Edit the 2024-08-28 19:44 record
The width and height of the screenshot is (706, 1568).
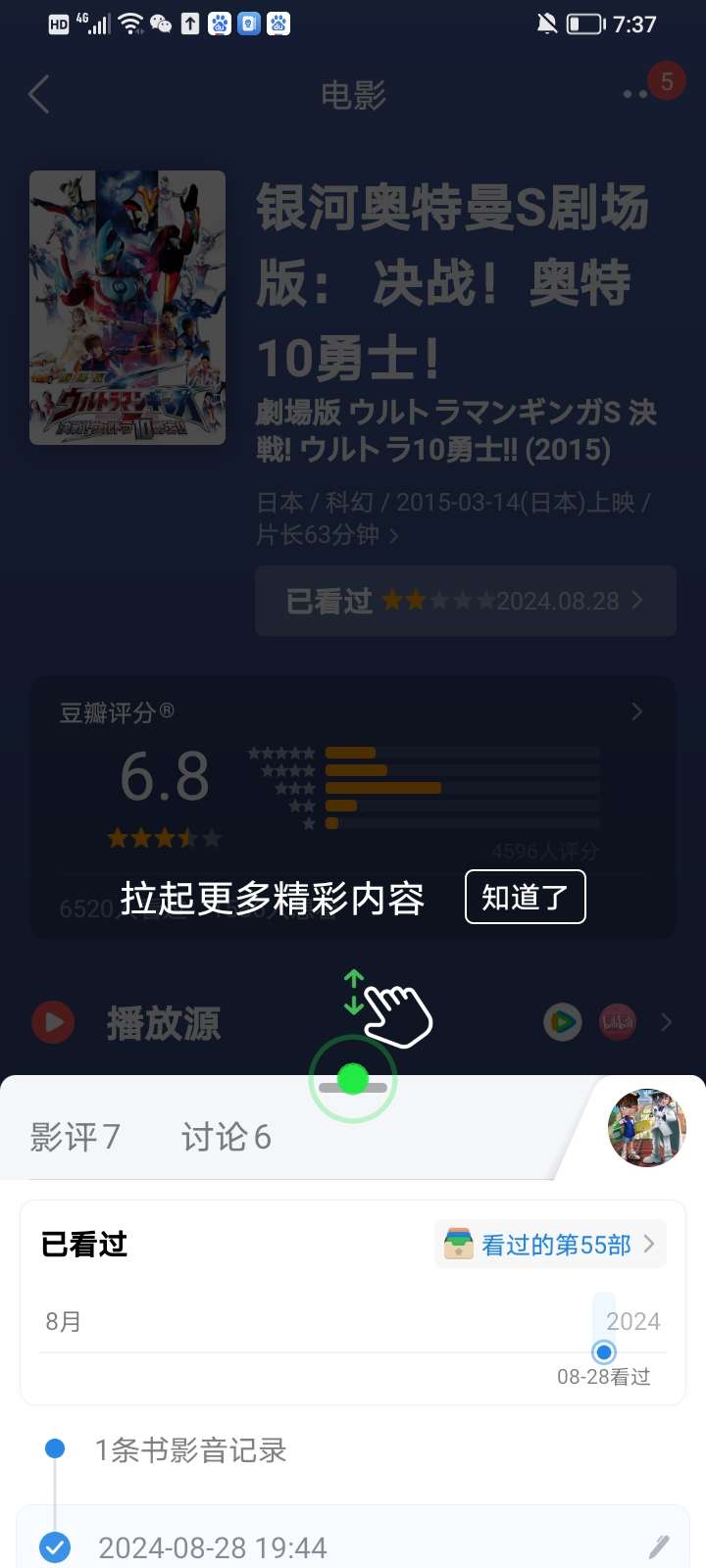coord(659,1547)
